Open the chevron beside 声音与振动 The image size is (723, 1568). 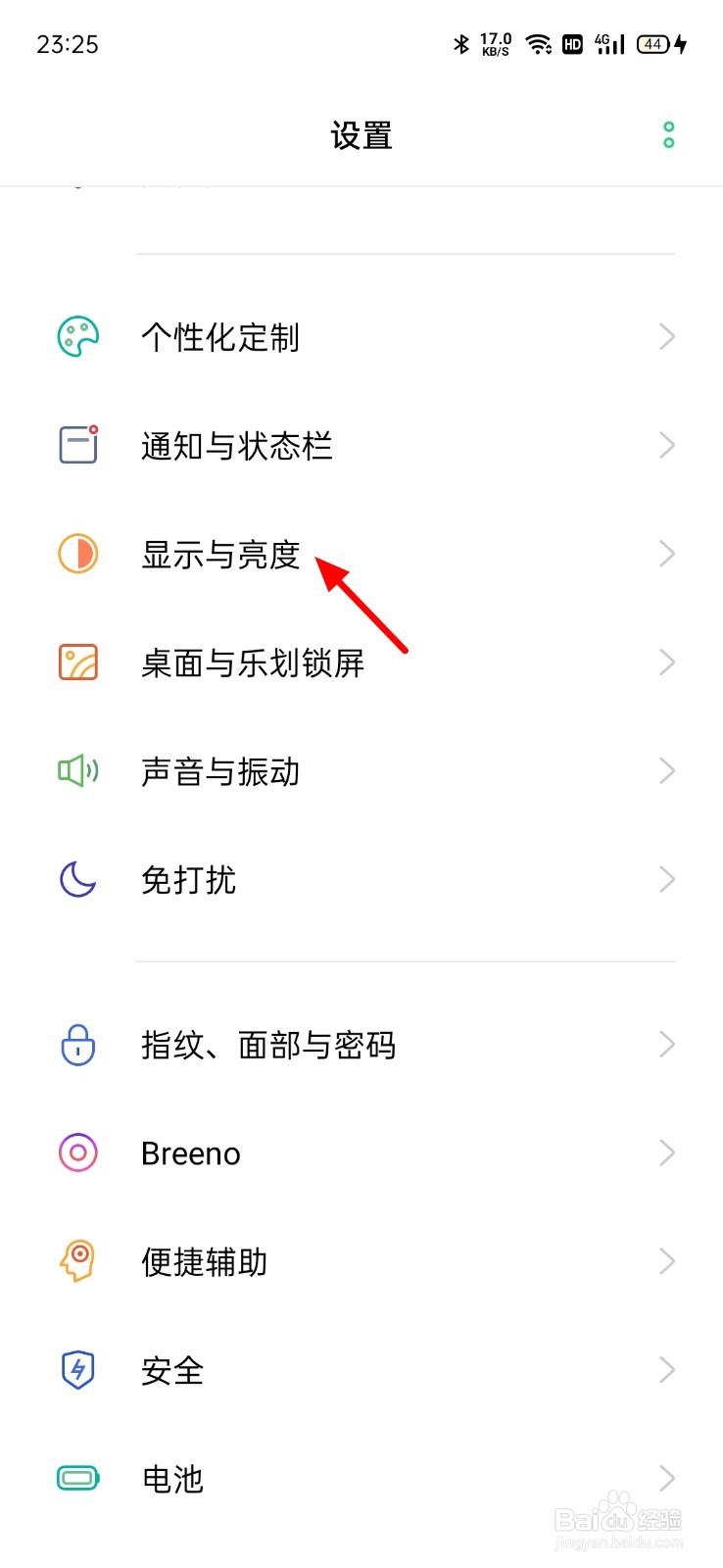(667, 771)
